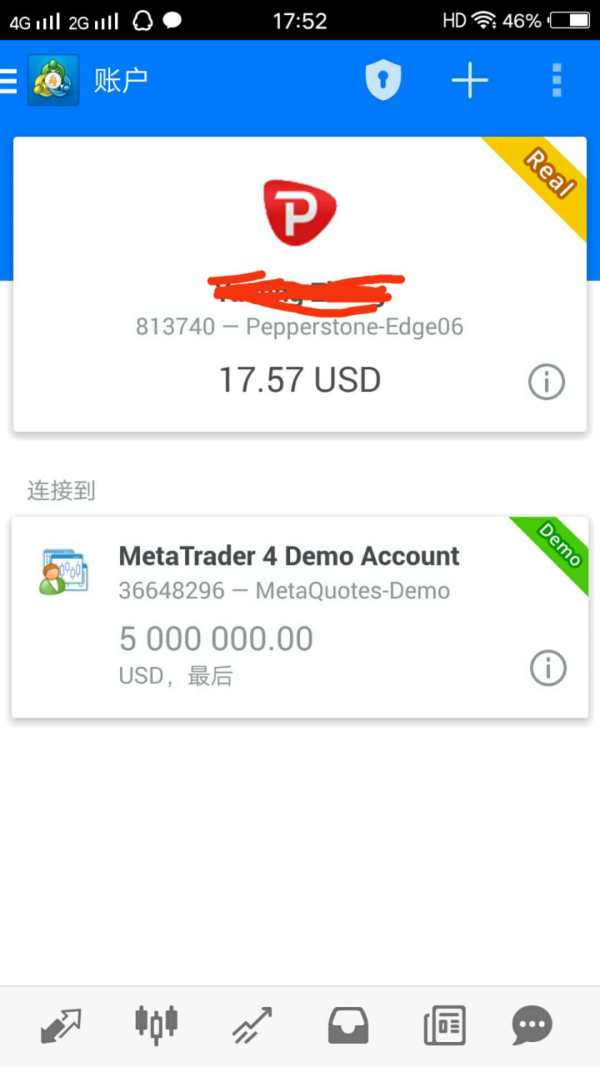Open the hamburger drawer menu
Screen dimensions: 600x1067
pyautogui.click(x=8, y=81)
